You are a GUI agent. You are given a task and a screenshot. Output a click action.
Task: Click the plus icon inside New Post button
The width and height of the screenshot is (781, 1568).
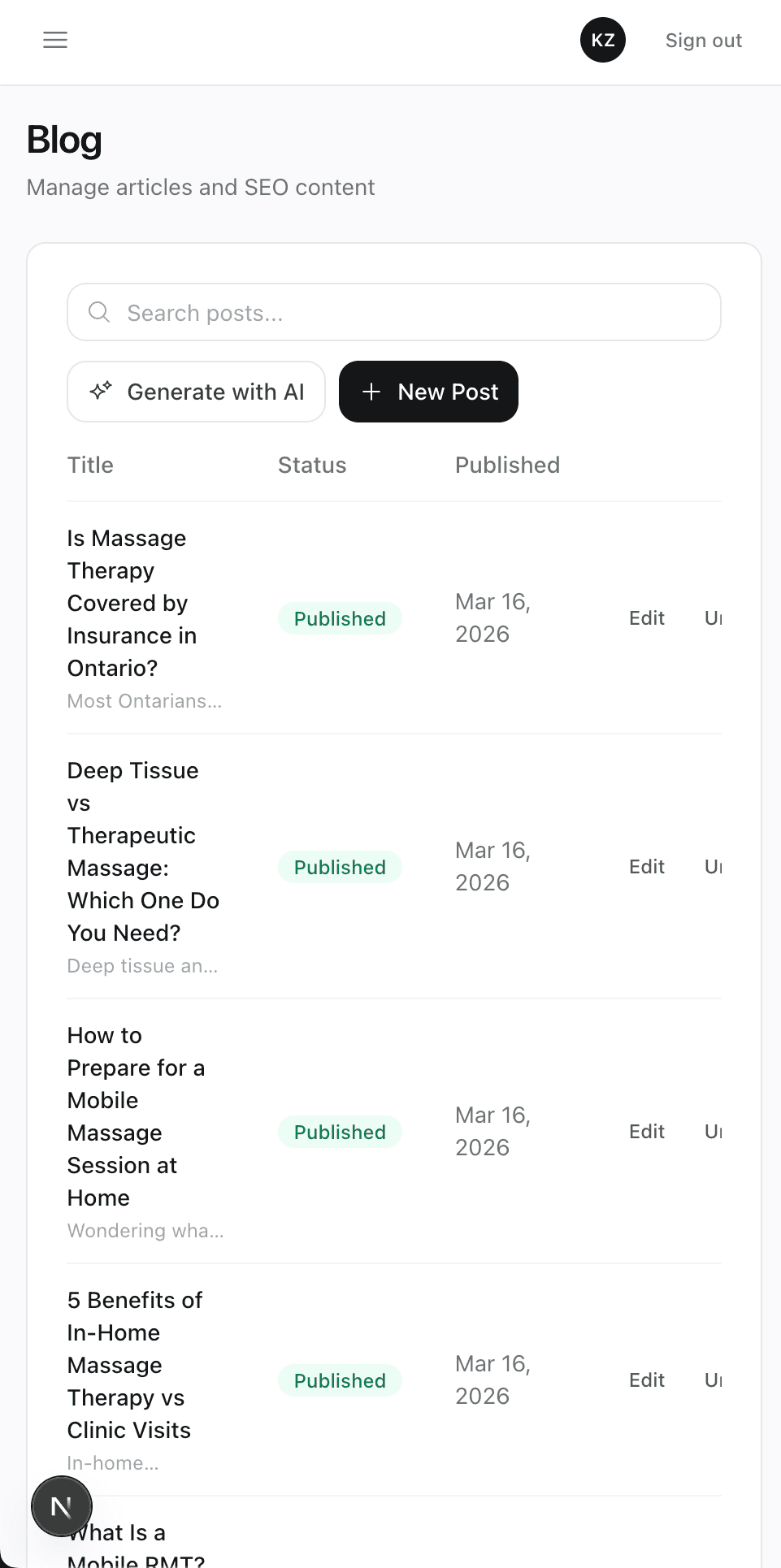click(x=371, y=392)
